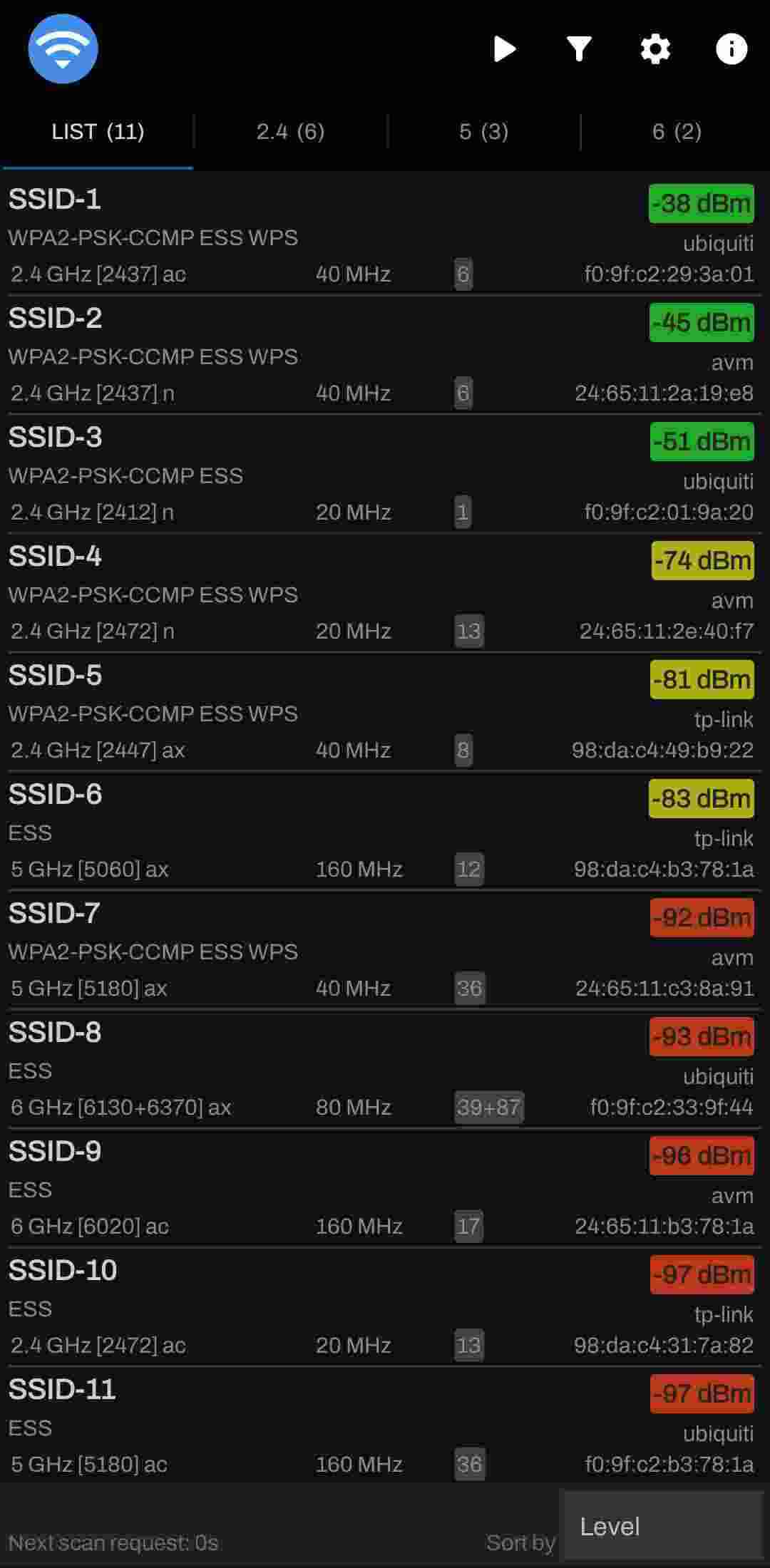Select the 5 (3) frequency tab
Image resolution: width=770 pixels, height=1568 pixels.
click(483, 132)
